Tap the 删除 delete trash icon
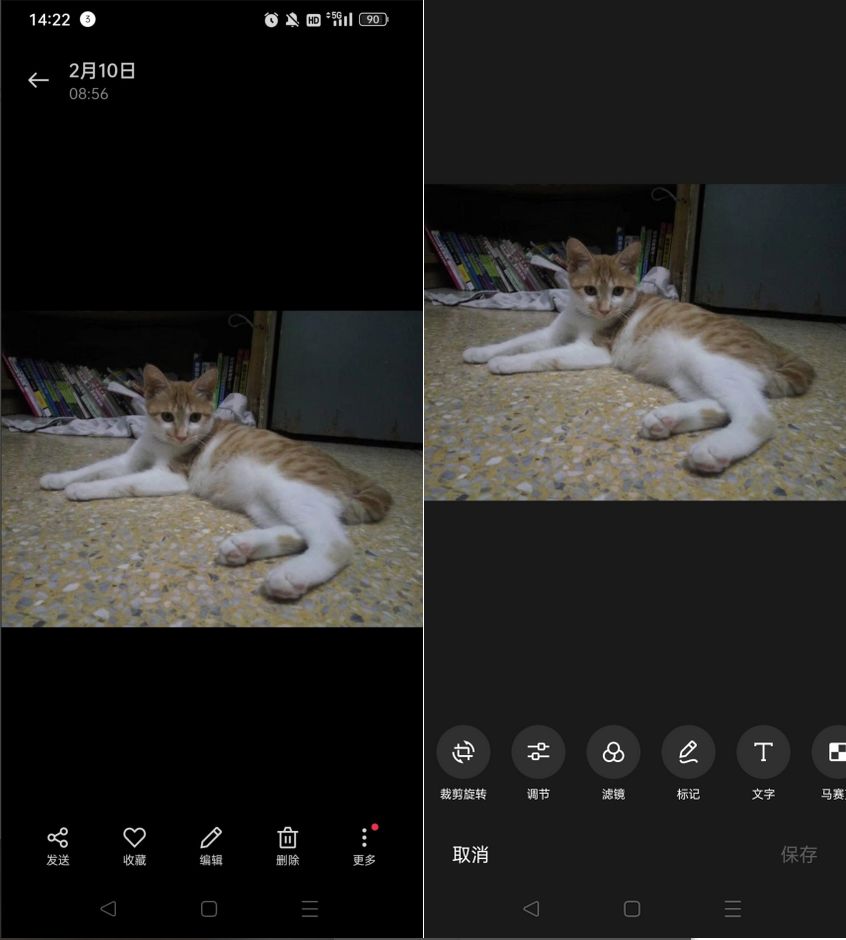Image resolution: width=846 pixels, height=940 pixels. tap(287, 846)
